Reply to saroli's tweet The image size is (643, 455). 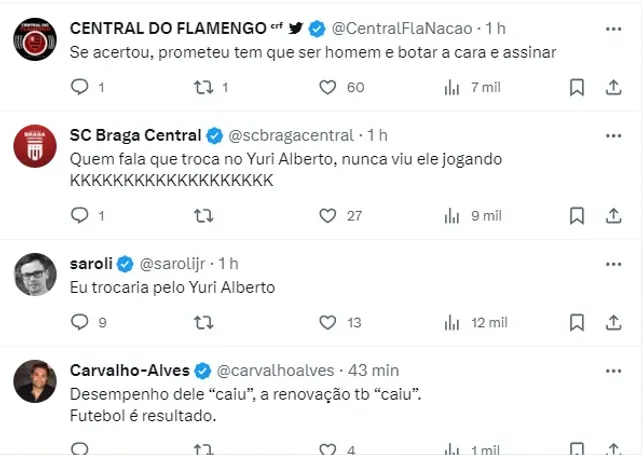click(81, 322)
